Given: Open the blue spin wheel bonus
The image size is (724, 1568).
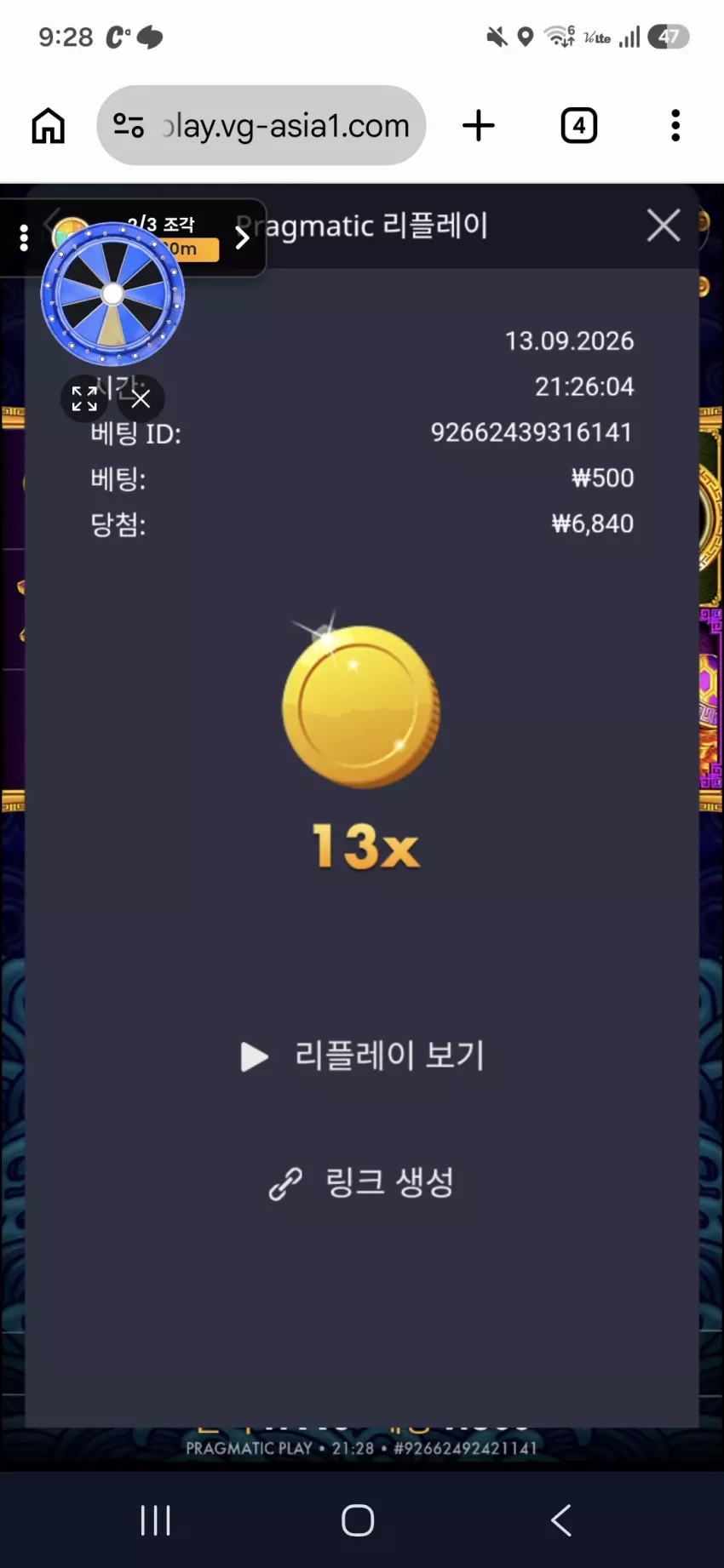Looking at the screenshot, I should [x=112, y=295].
